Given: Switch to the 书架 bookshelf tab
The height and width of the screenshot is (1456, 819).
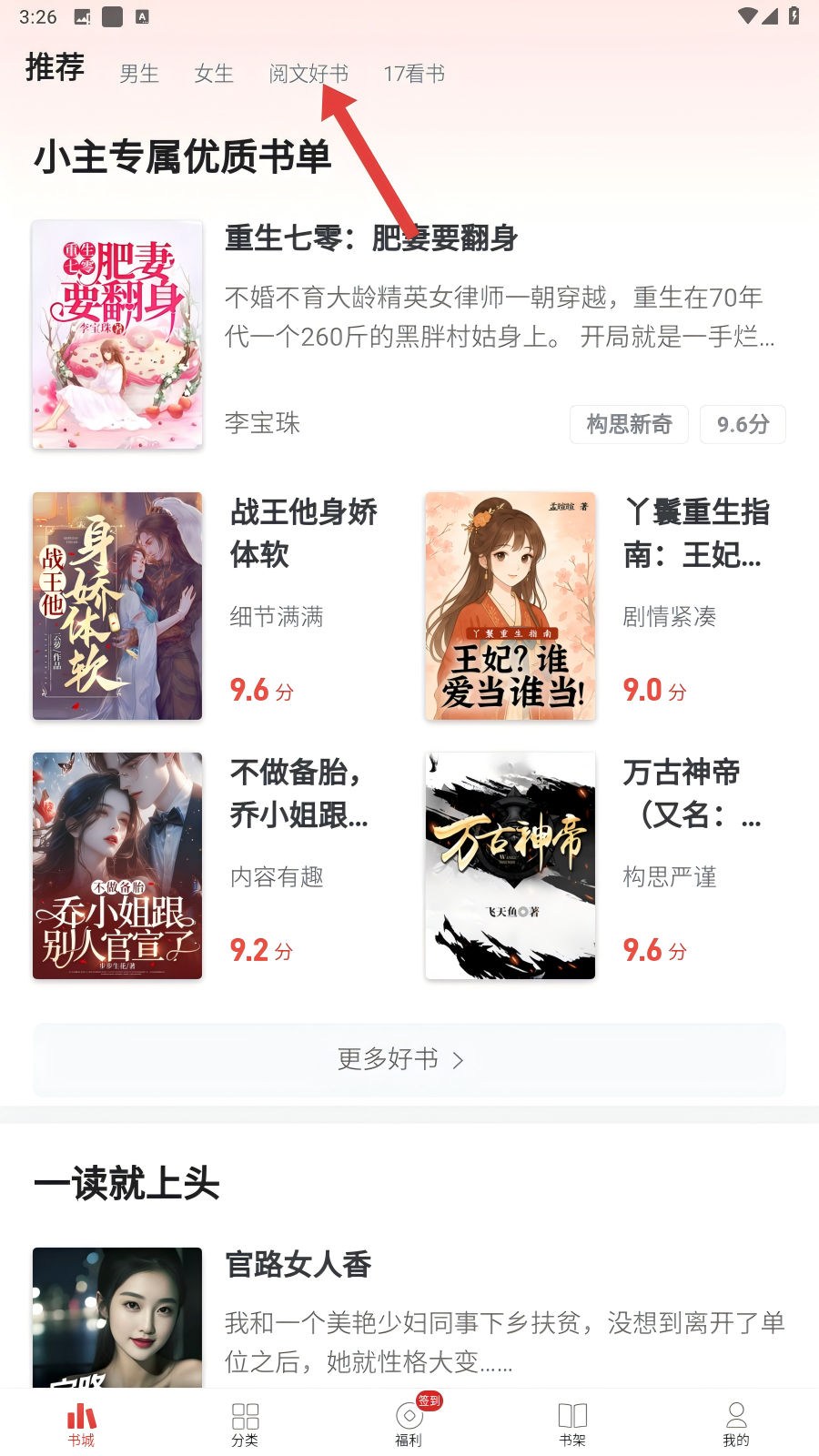Looking at the screenshot, I should coord(572,1424).
